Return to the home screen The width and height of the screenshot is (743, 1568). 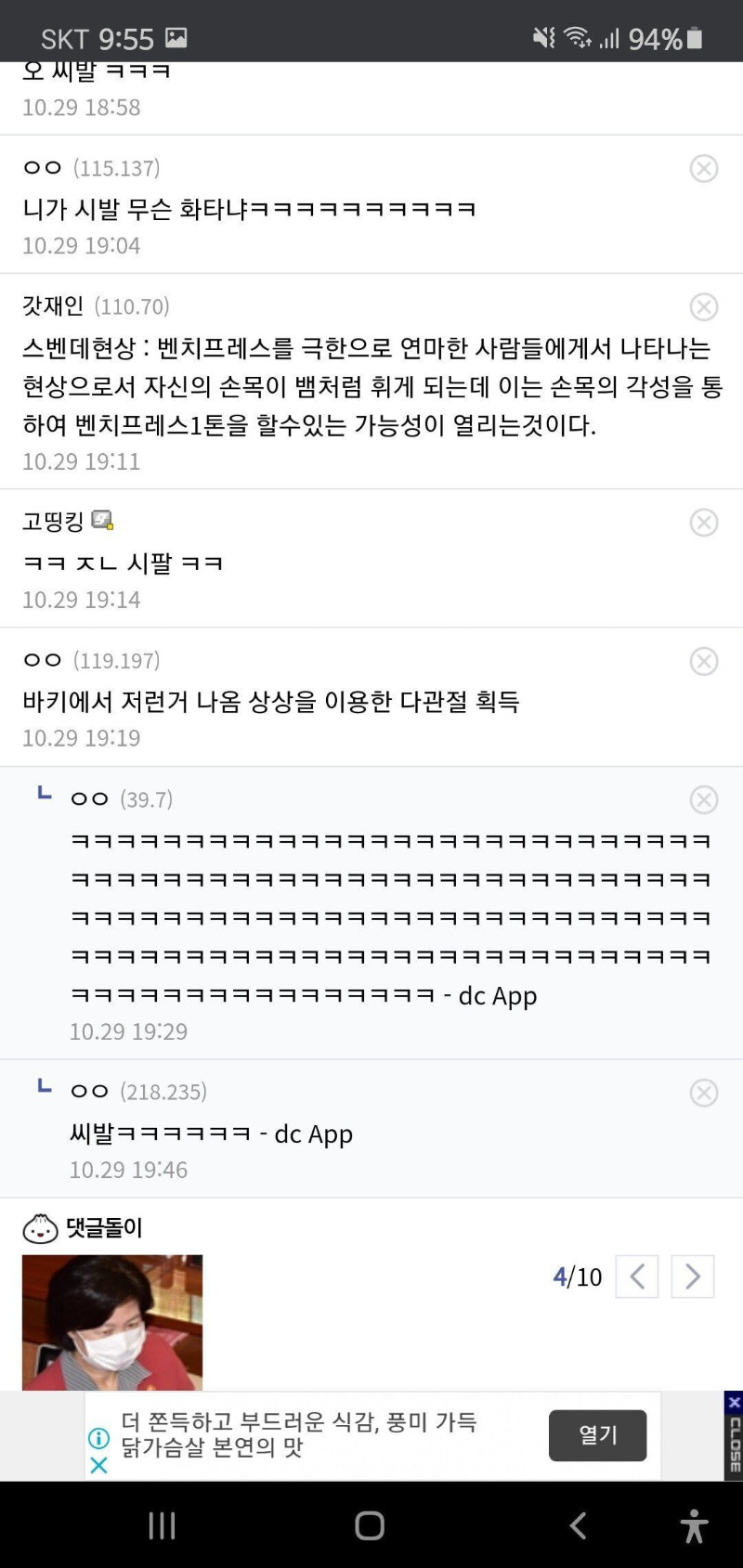(x=370, y=1525)
